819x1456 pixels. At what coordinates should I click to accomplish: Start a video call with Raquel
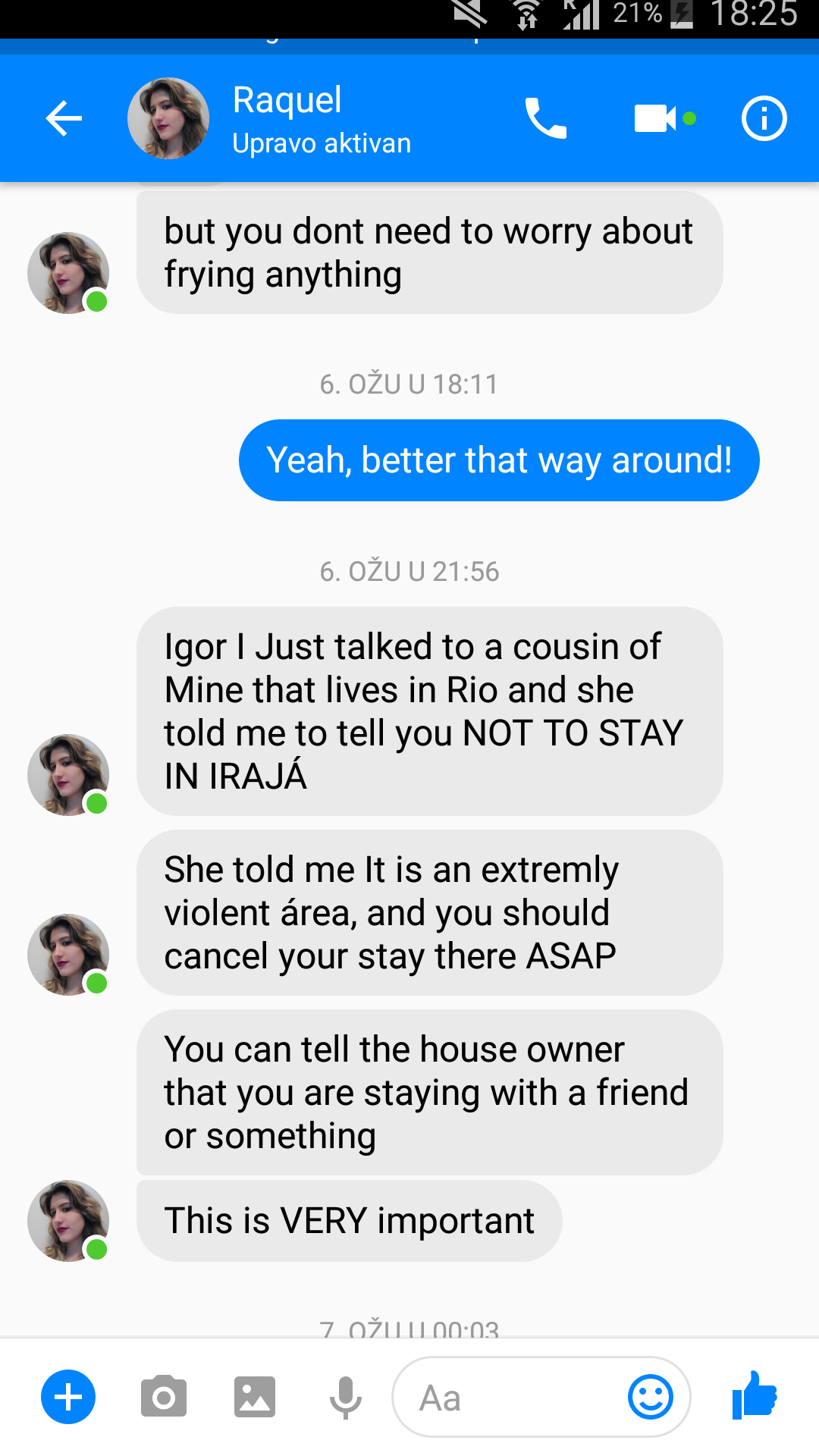(656, 119)
